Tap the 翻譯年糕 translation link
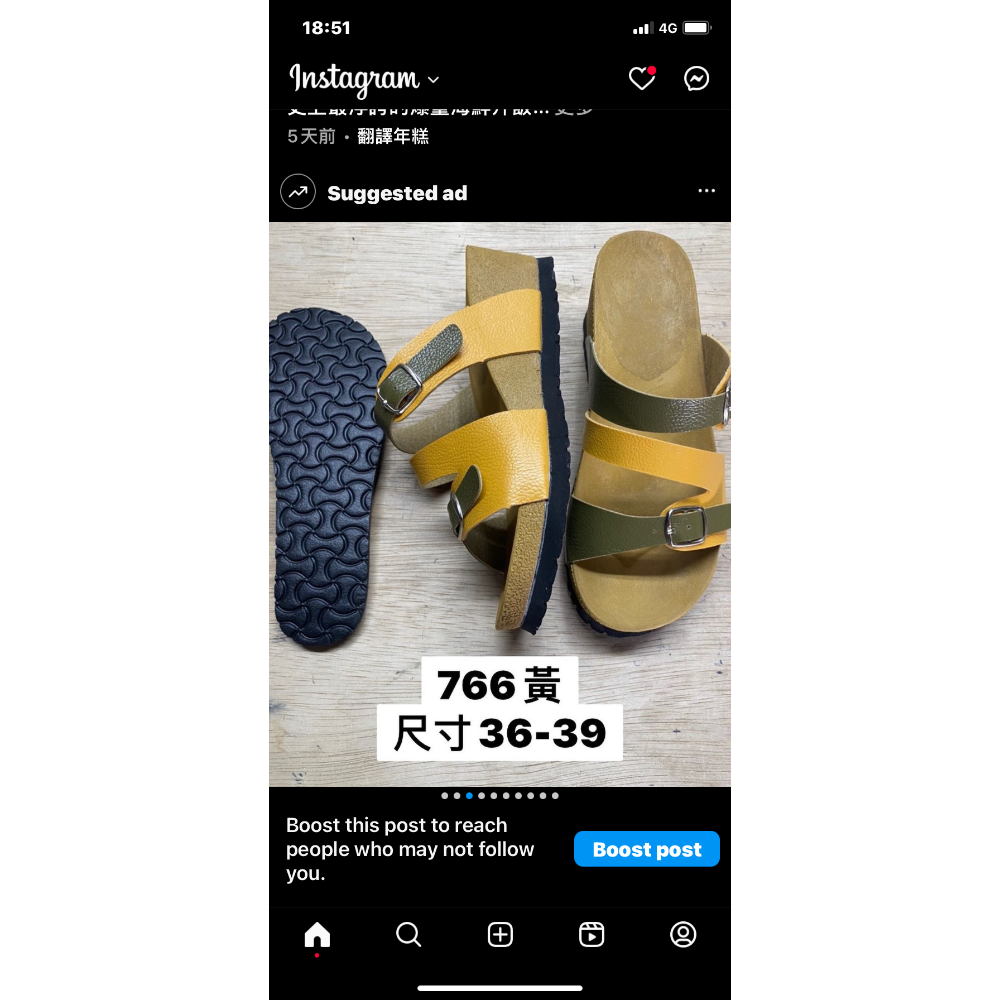Viewport: 1000px width, 1000px height. click(x=393, y=137)
